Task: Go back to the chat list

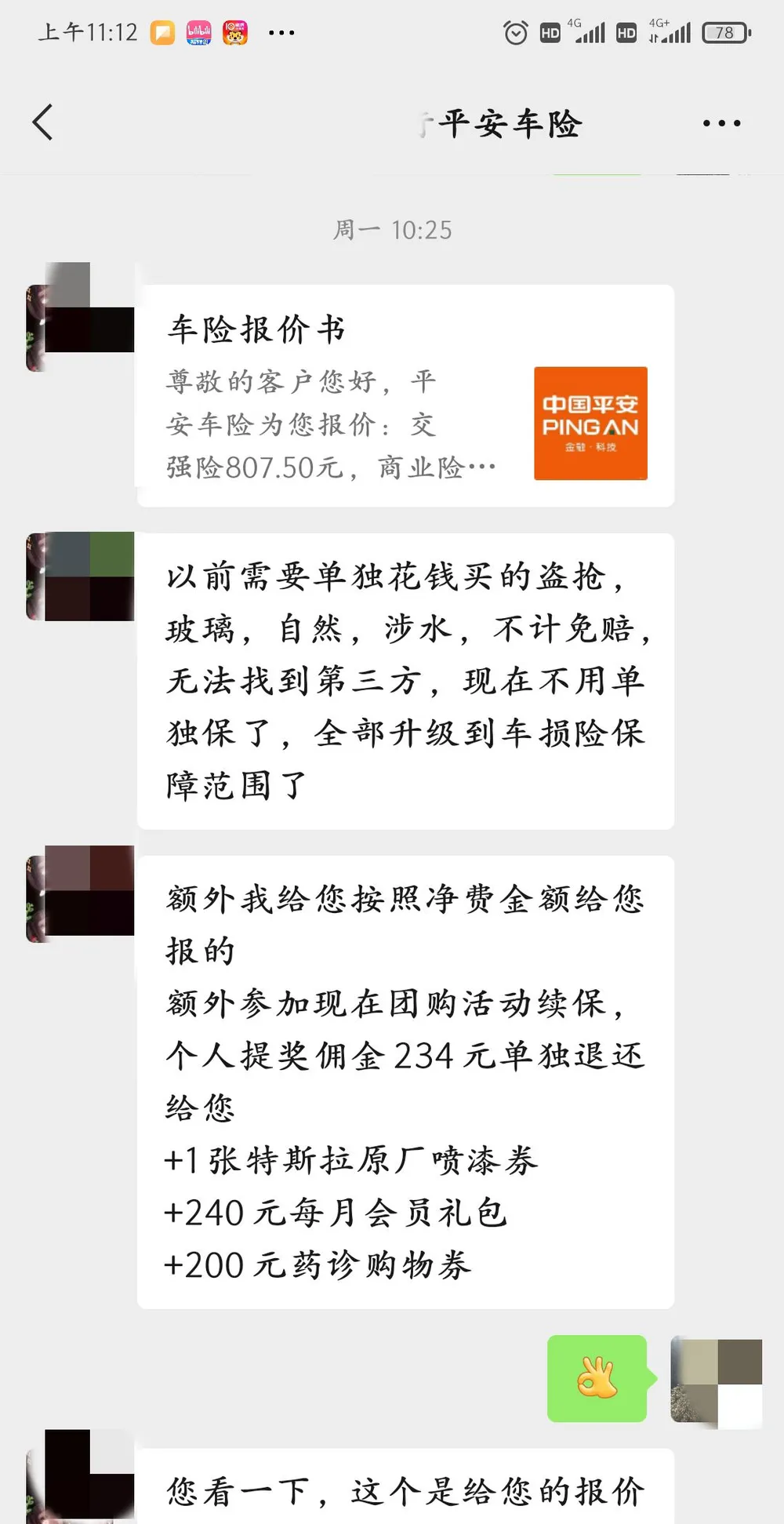Action: (x=44, y=123)
